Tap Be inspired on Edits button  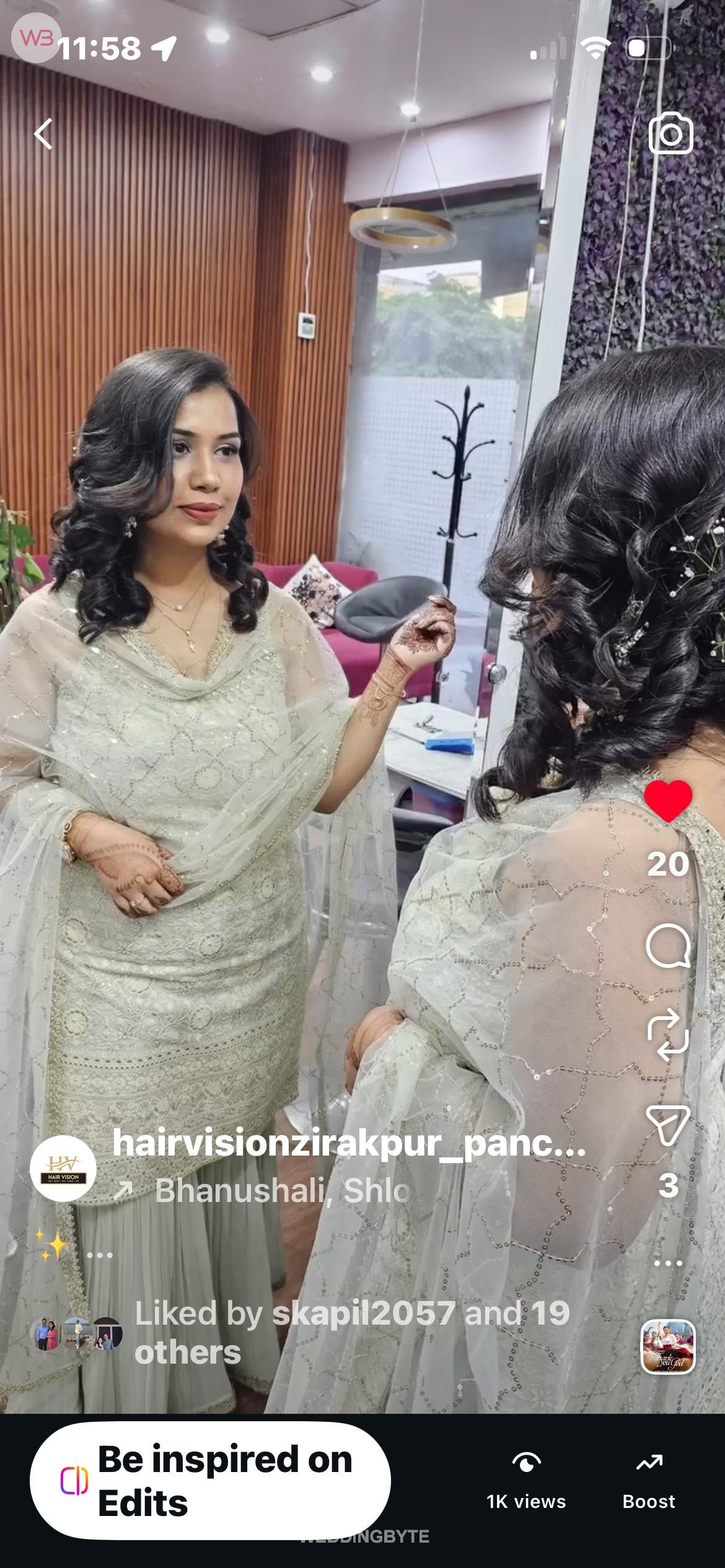(x=211, y=1481)
